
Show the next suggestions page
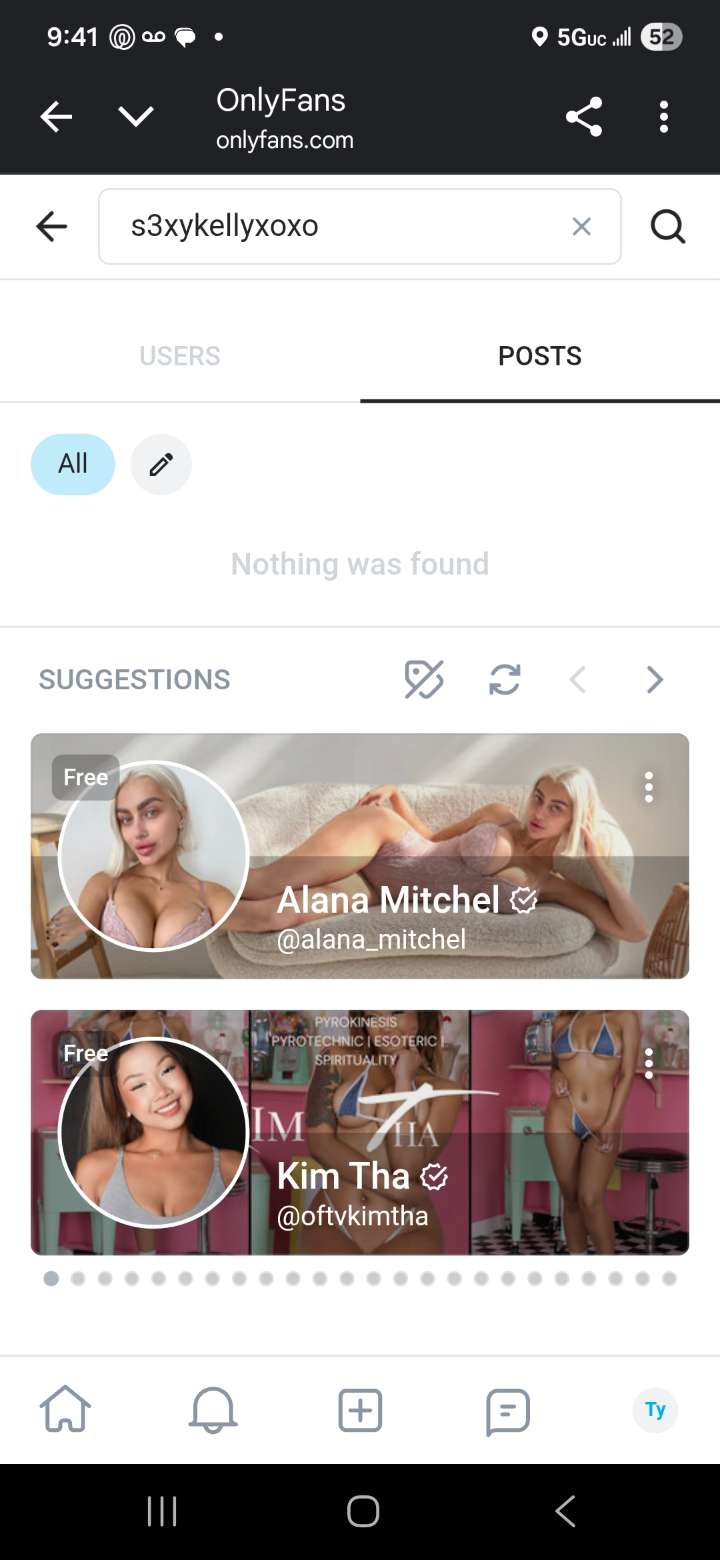pos(655,680)
